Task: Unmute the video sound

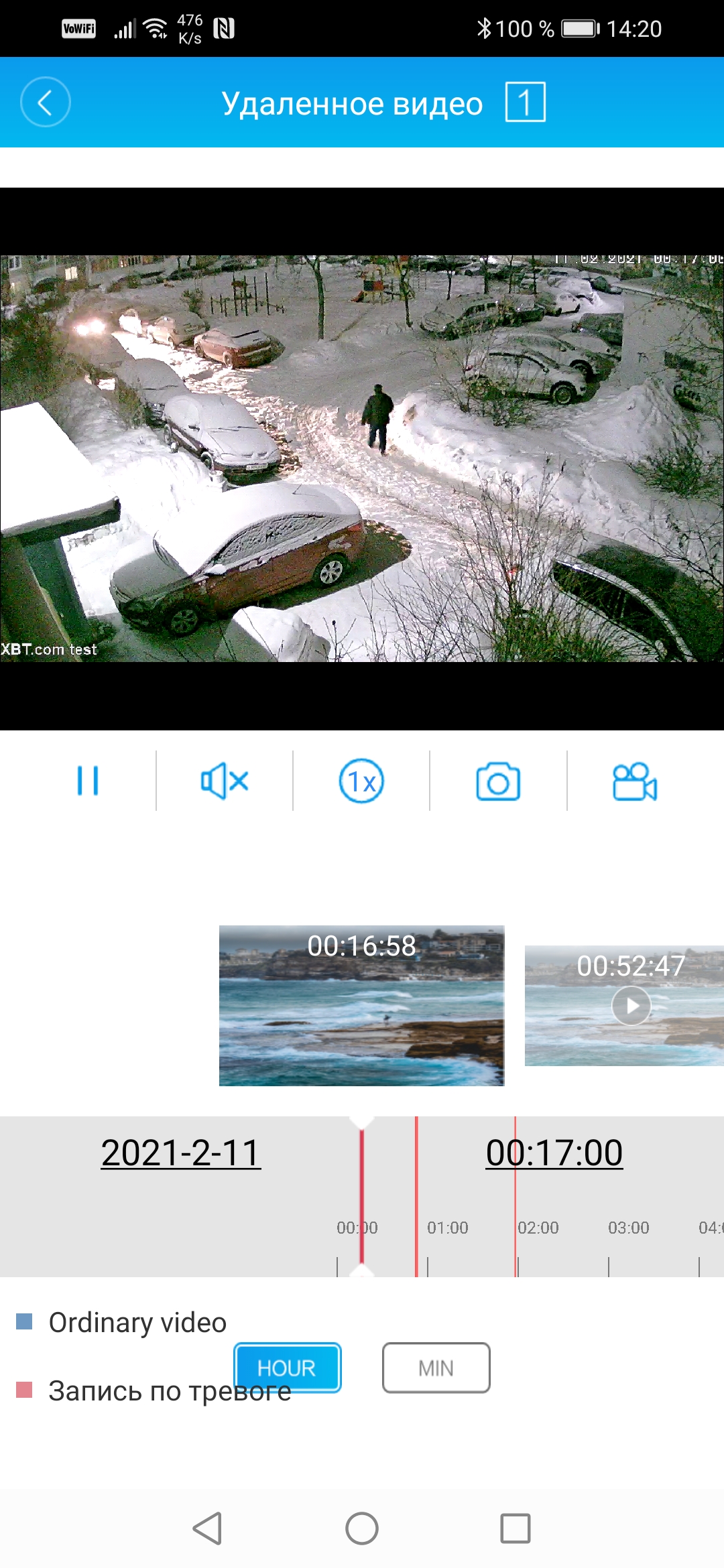Action: pyautogui.click(x=225, y=781)
